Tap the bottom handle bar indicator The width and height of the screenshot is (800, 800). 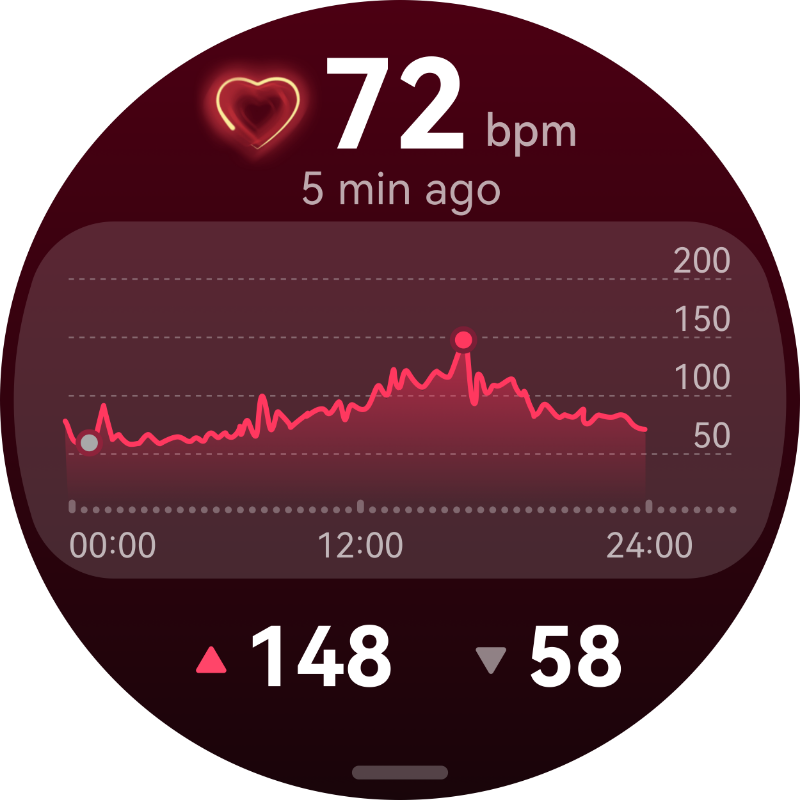pyautogui.click(x=400, y=772)
